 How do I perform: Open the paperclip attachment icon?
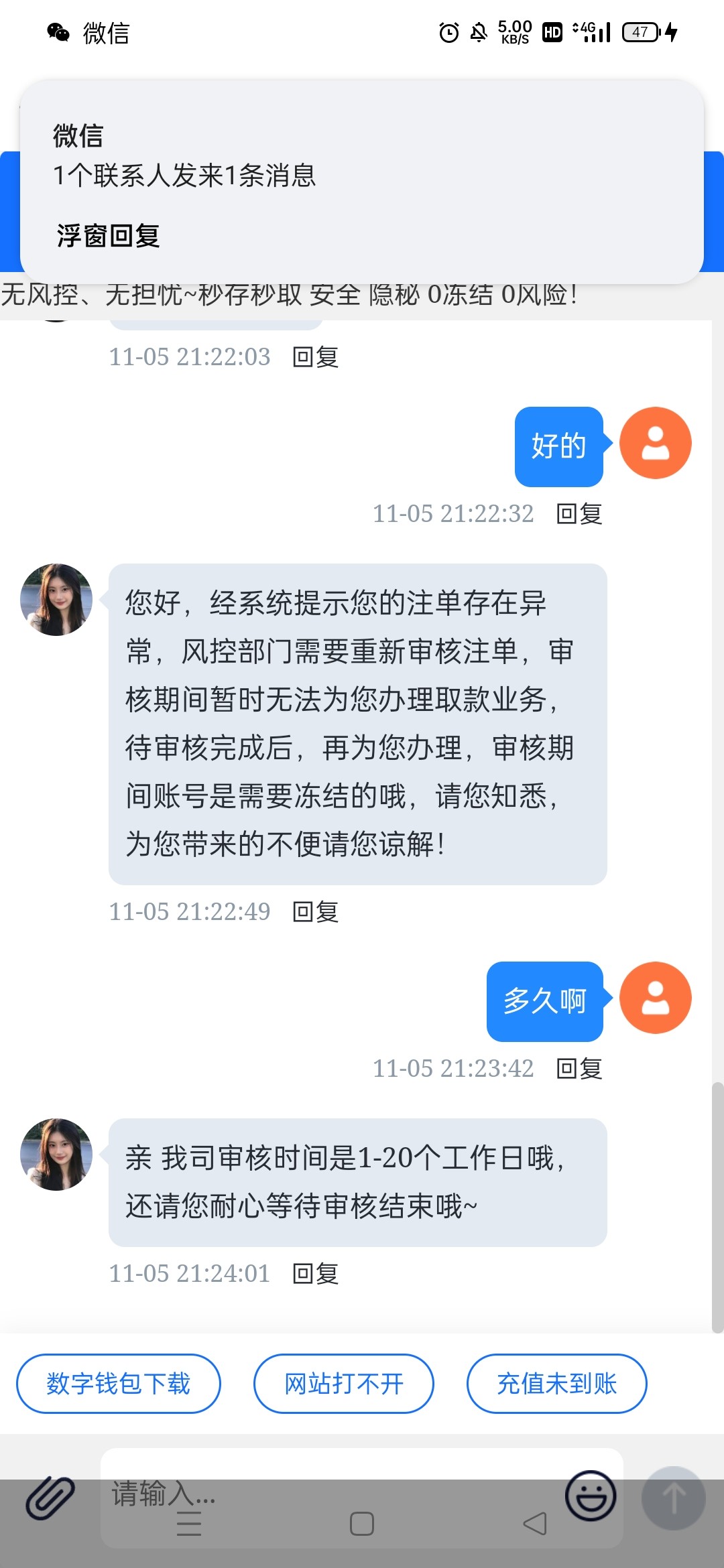click(x=50, y=1497)
